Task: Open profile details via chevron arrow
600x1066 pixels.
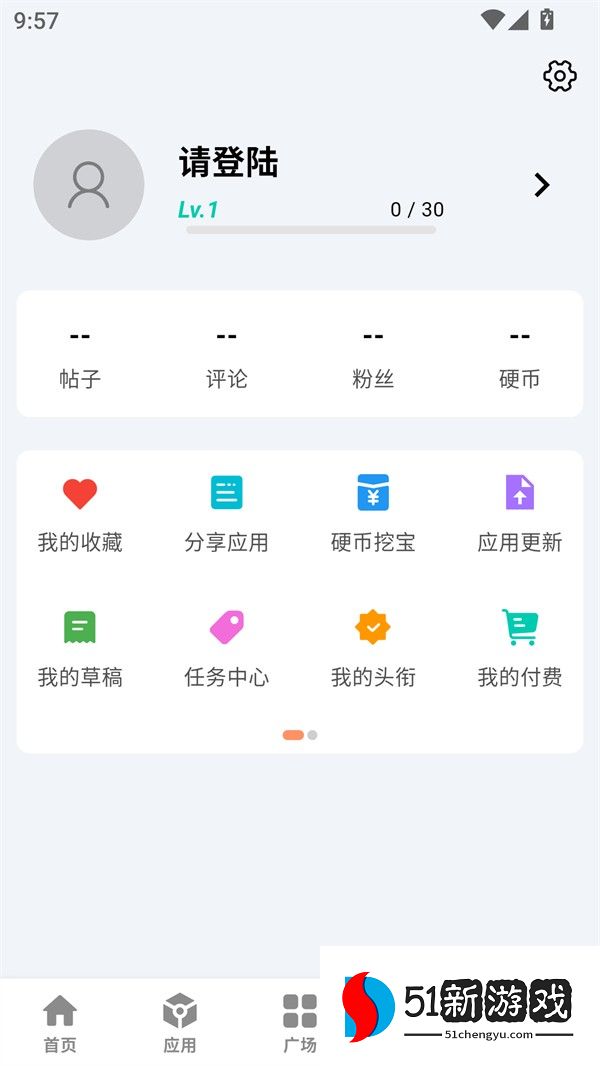Action: pos(541,185)
